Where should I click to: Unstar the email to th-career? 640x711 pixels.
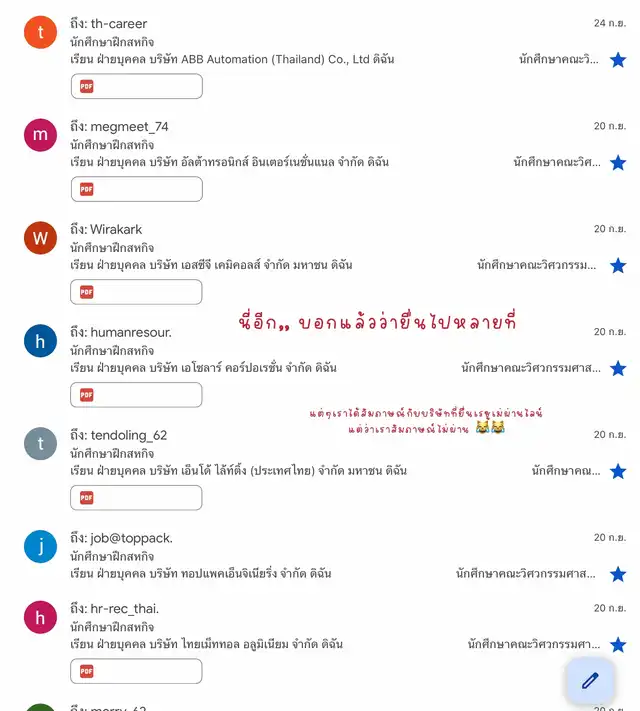click(x=618, y=60)
